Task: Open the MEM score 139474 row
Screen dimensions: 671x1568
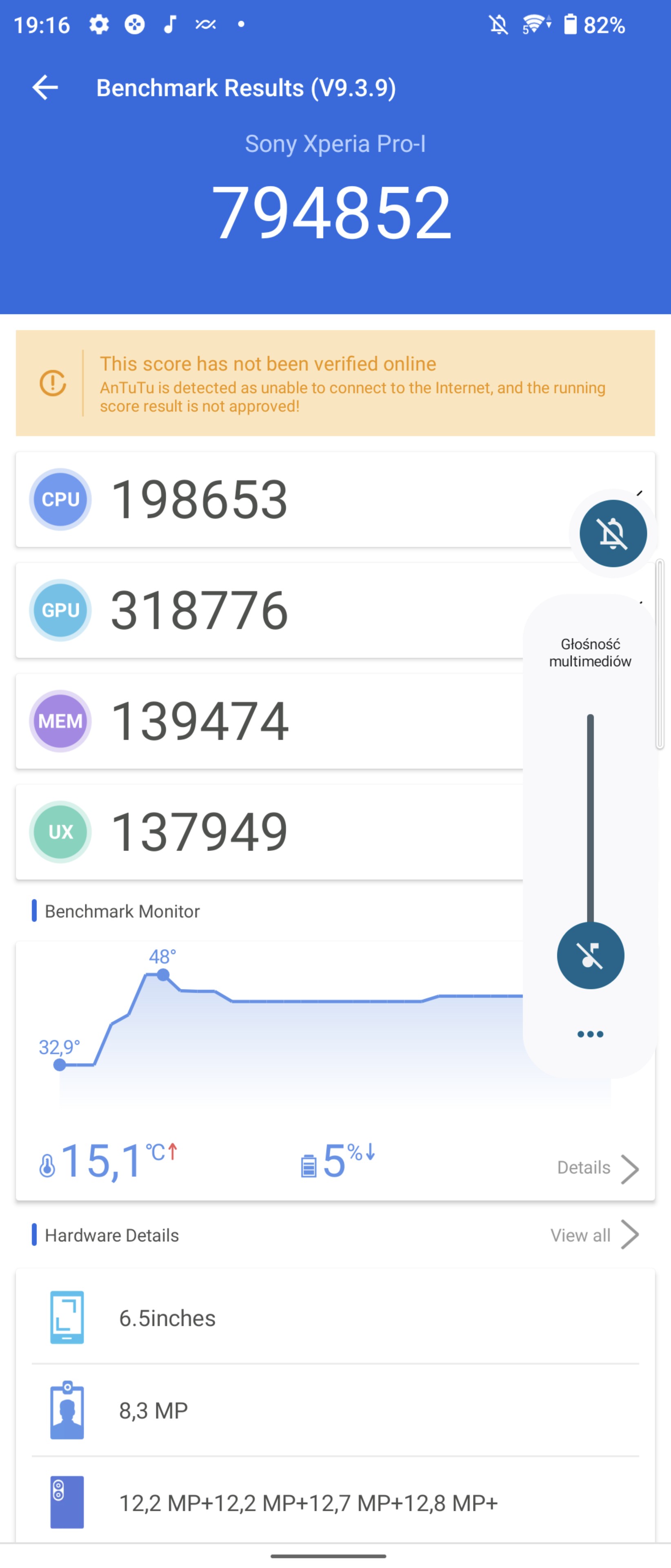Action: coord(335,721)
